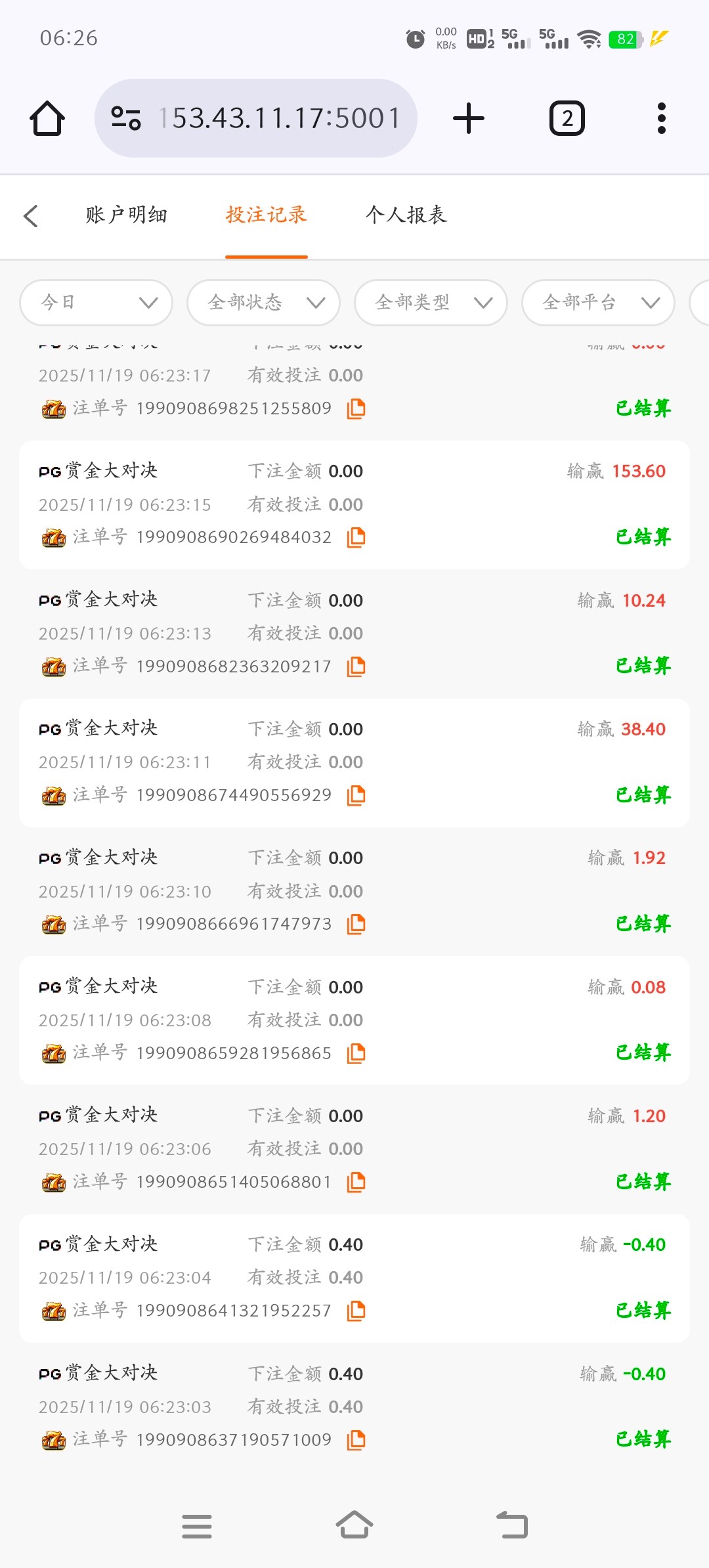Screen dimensions: 709x1568
Task: Copy order number 1990908641321952257
Action: point(356,1311)
